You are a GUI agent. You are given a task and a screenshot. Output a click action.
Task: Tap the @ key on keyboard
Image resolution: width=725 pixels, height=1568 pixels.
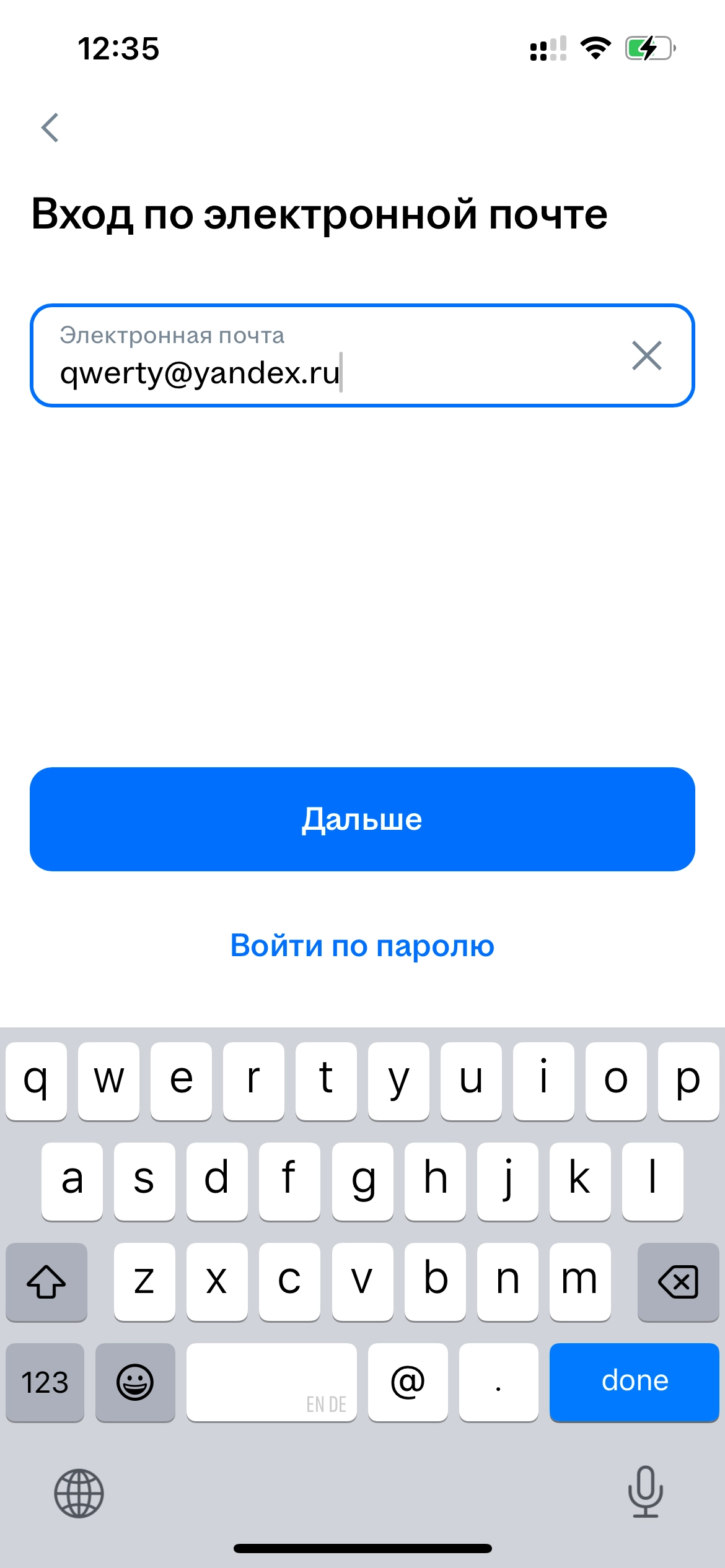coord(407,1382)
